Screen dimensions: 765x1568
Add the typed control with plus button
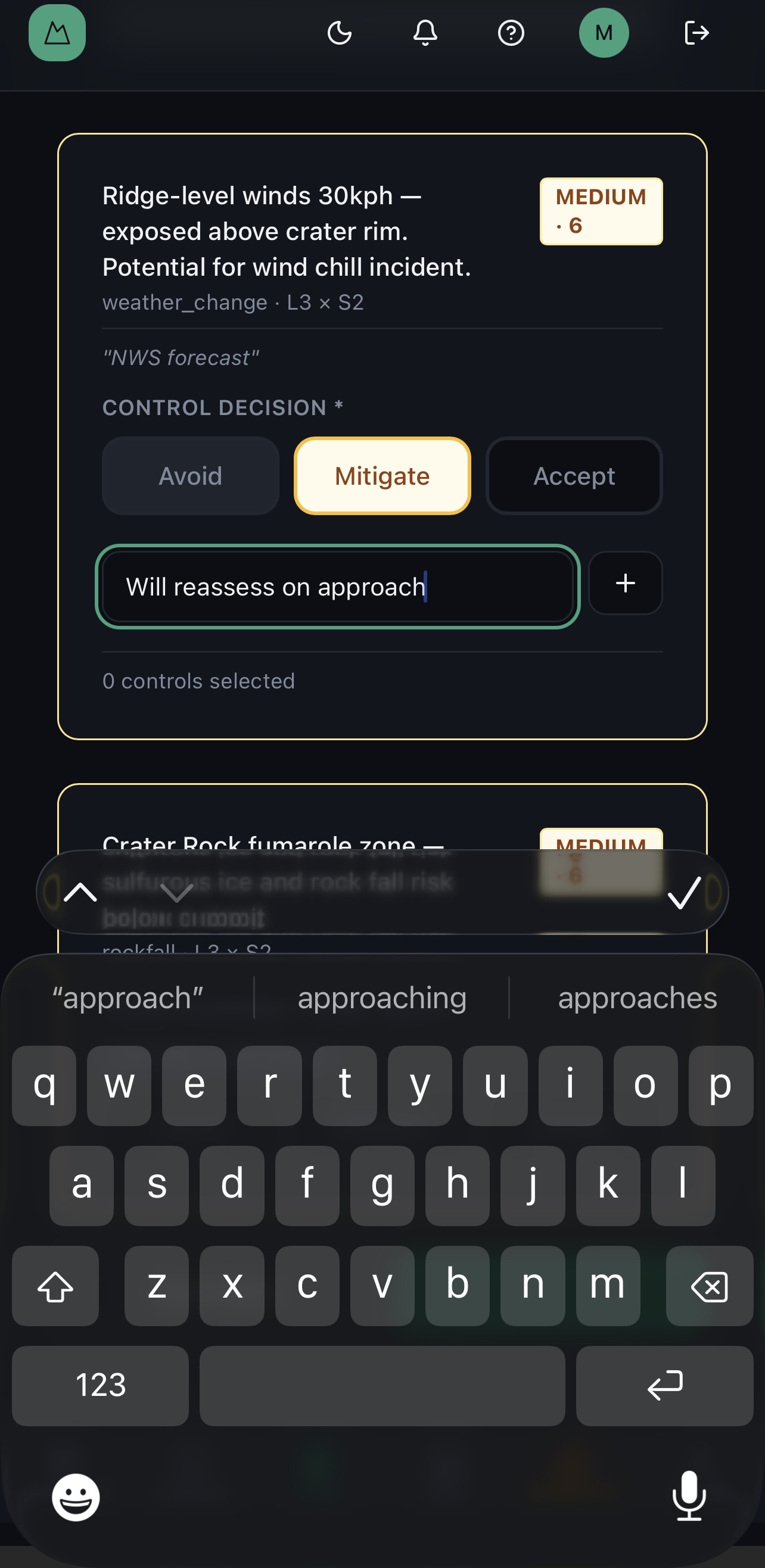coord(625,583)
